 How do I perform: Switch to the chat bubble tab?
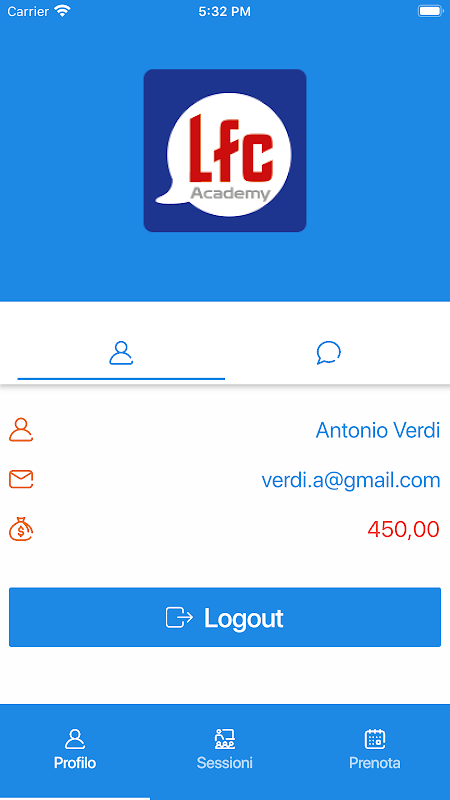[329, 353]
